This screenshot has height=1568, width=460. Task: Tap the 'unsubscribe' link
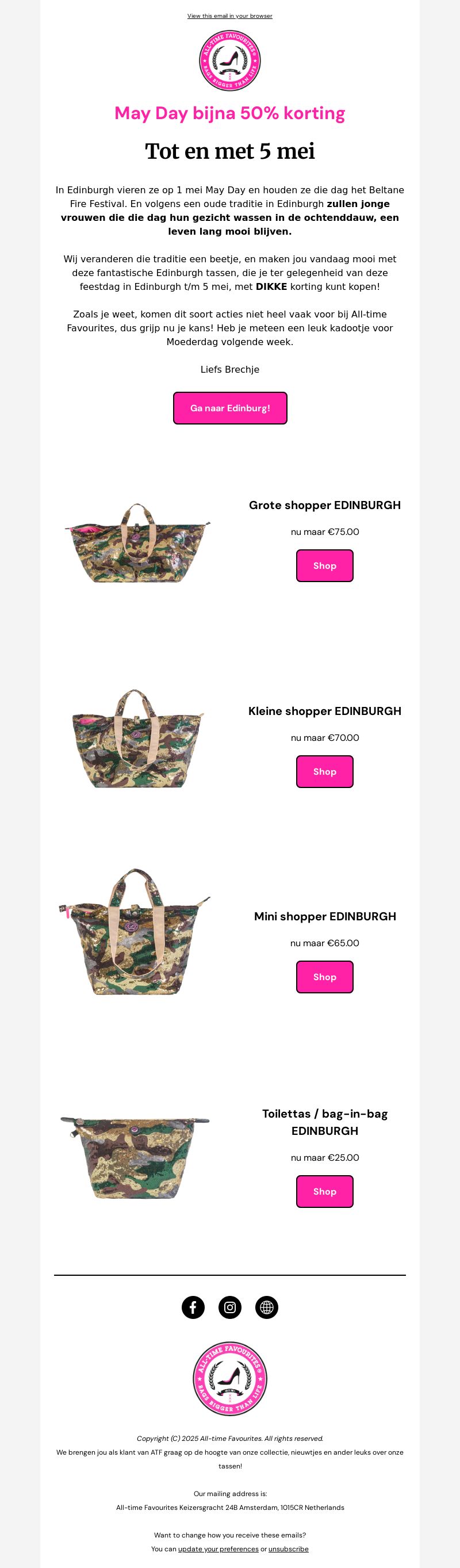coord(288,1548)
